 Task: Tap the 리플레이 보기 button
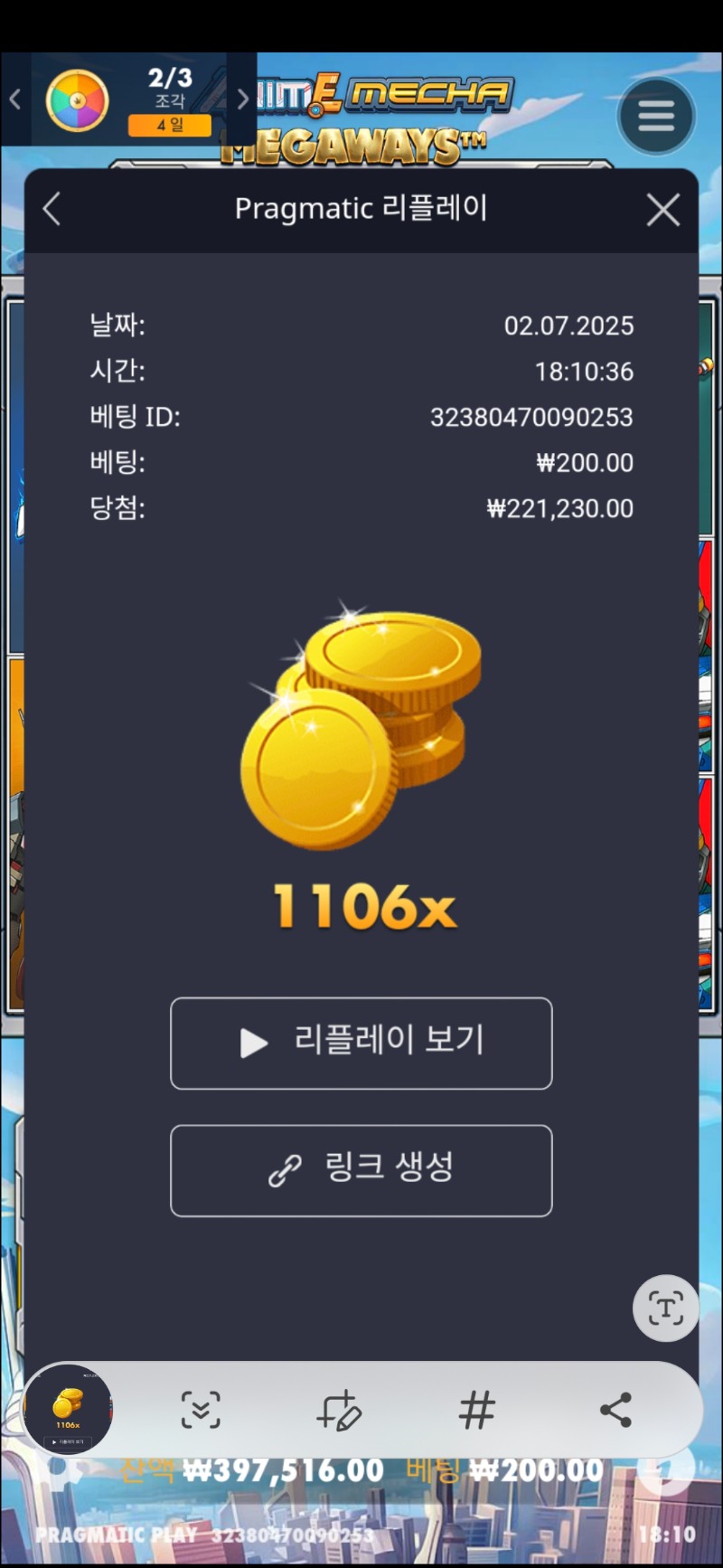pos(361,1043)
